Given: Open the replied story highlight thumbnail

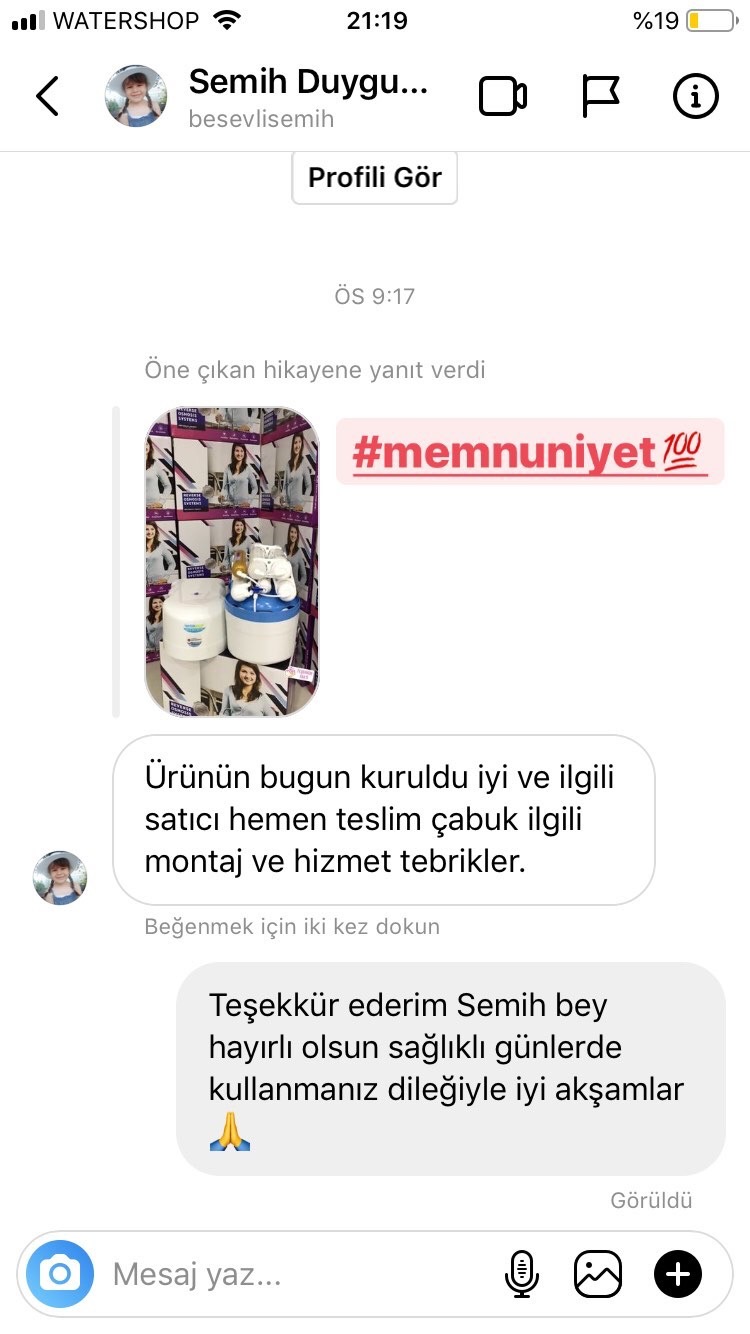Looking at the screenshot, I should 232,562.
